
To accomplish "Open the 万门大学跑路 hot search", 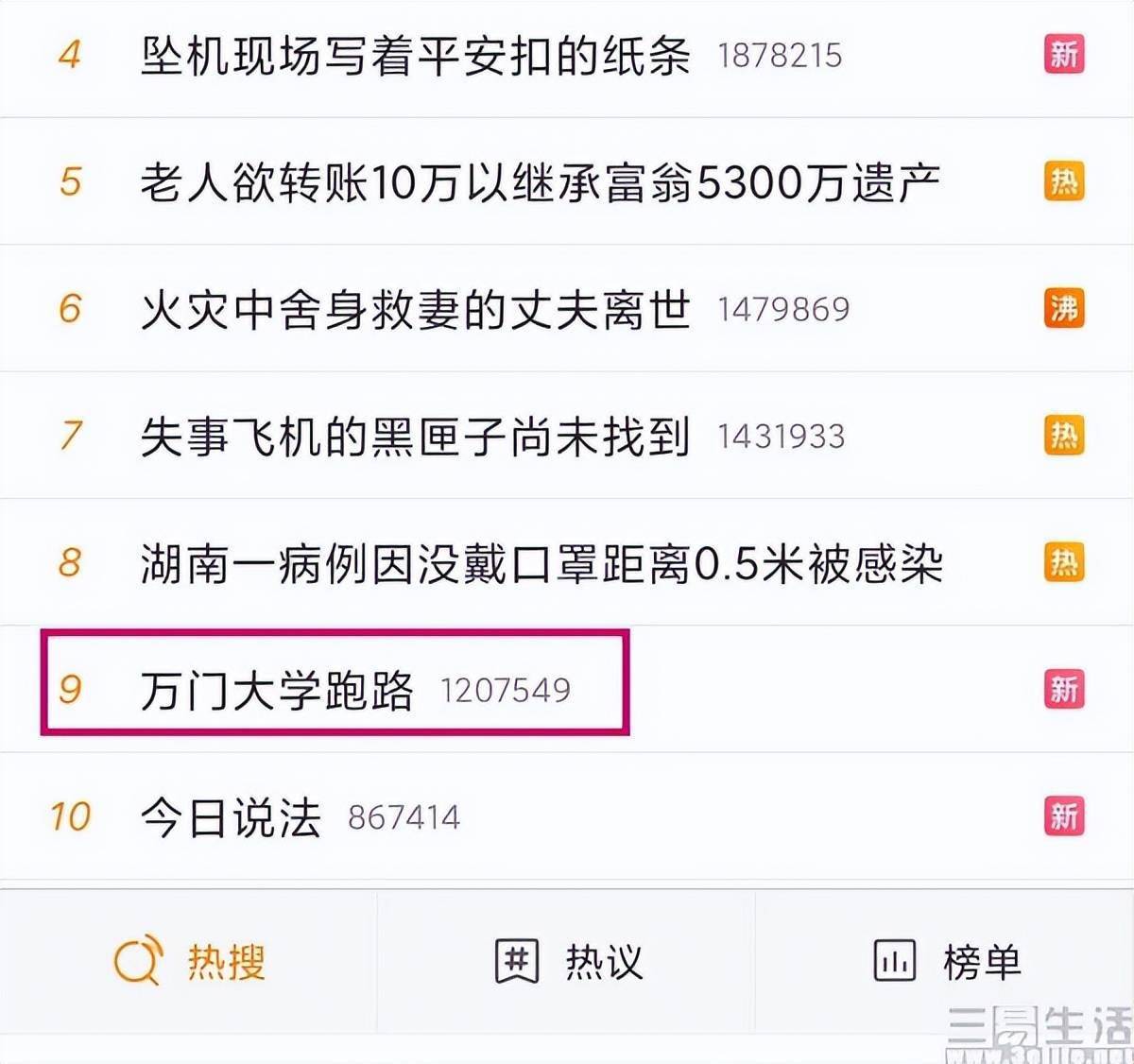I will coord(278,690).
